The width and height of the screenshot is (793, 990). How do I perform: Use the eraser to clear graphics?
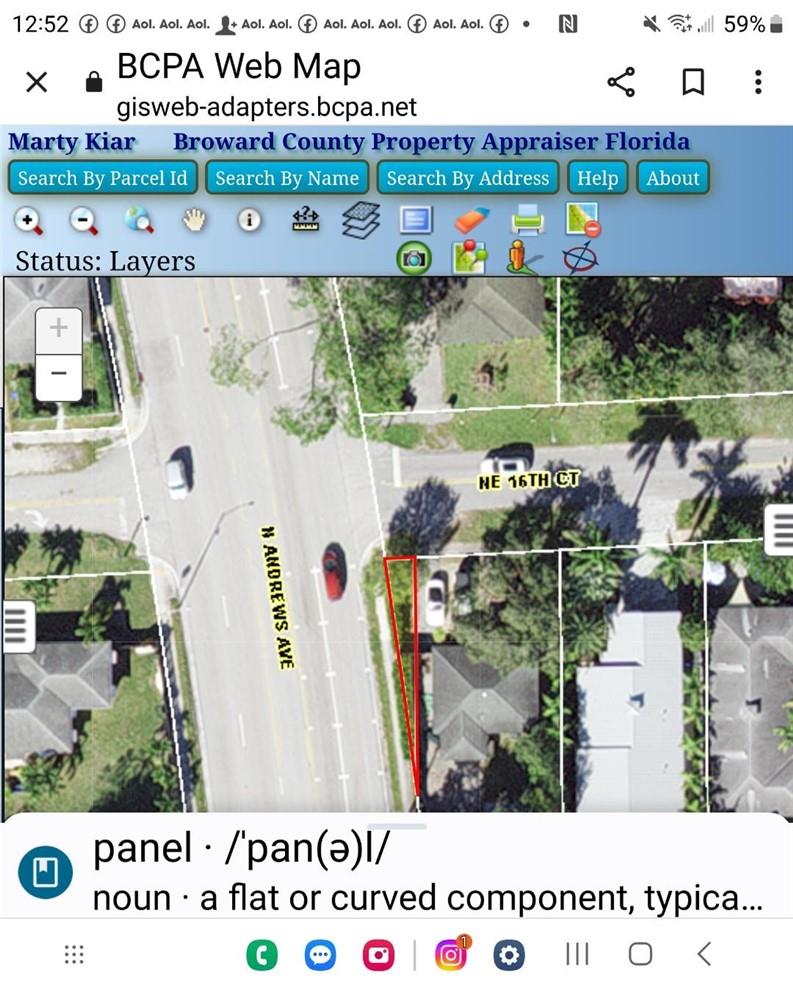coord(470,220)
